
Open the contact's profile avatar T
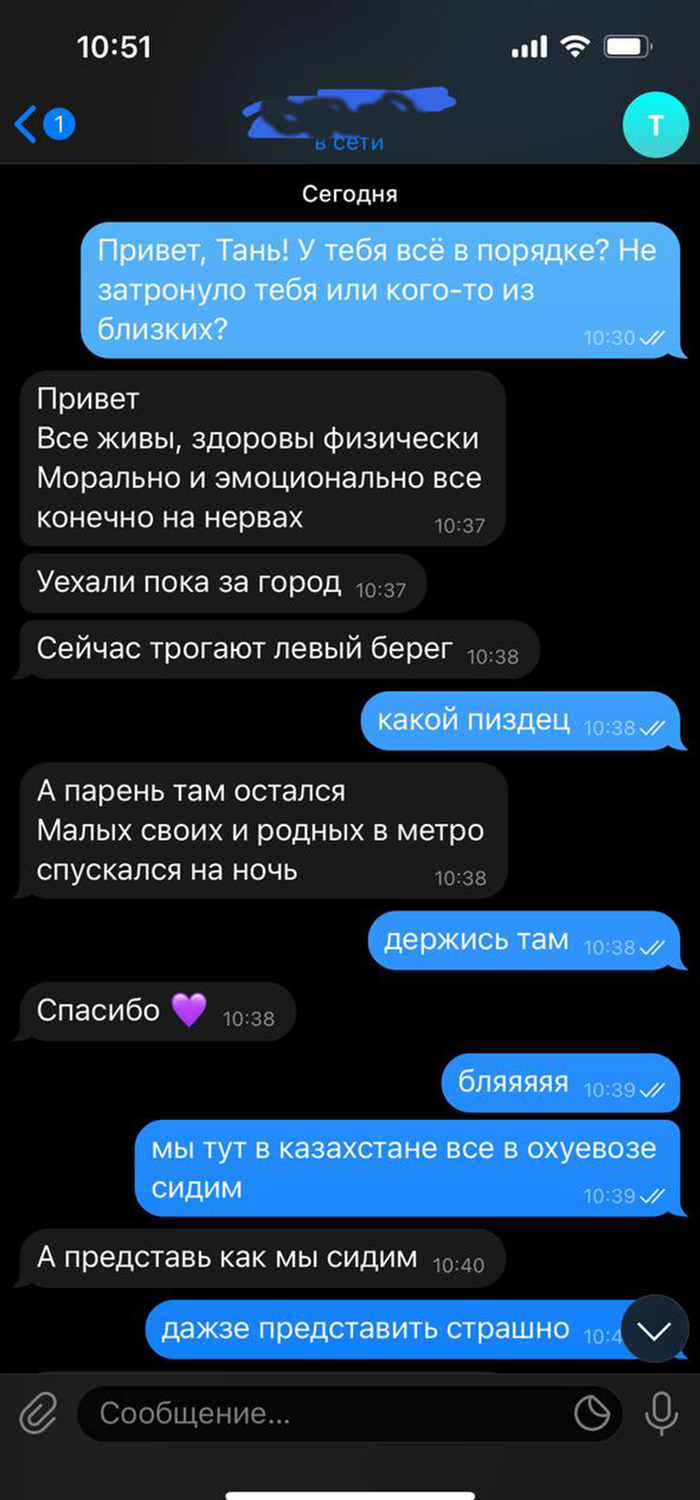tap(655, 124)
